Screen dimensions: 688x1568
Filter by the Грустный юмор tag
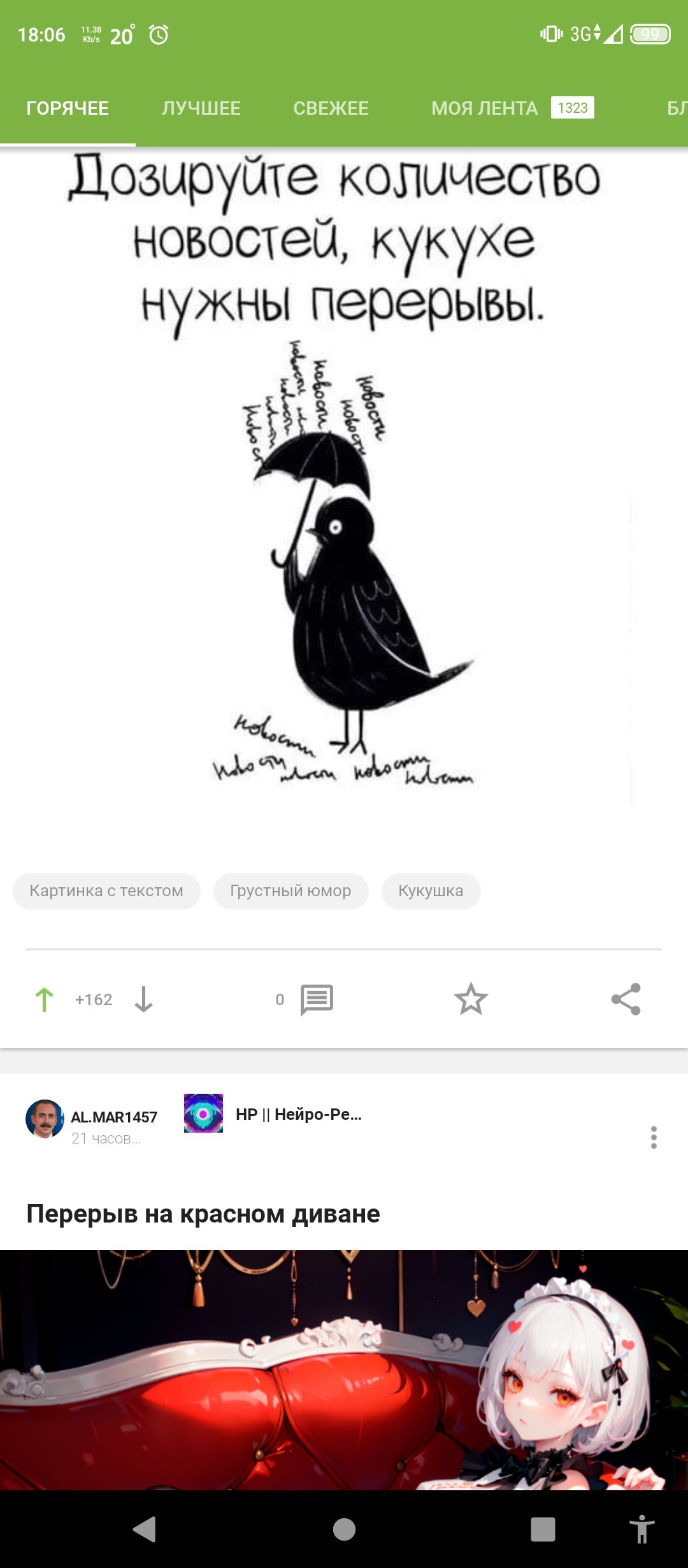(x=290, y=891)
